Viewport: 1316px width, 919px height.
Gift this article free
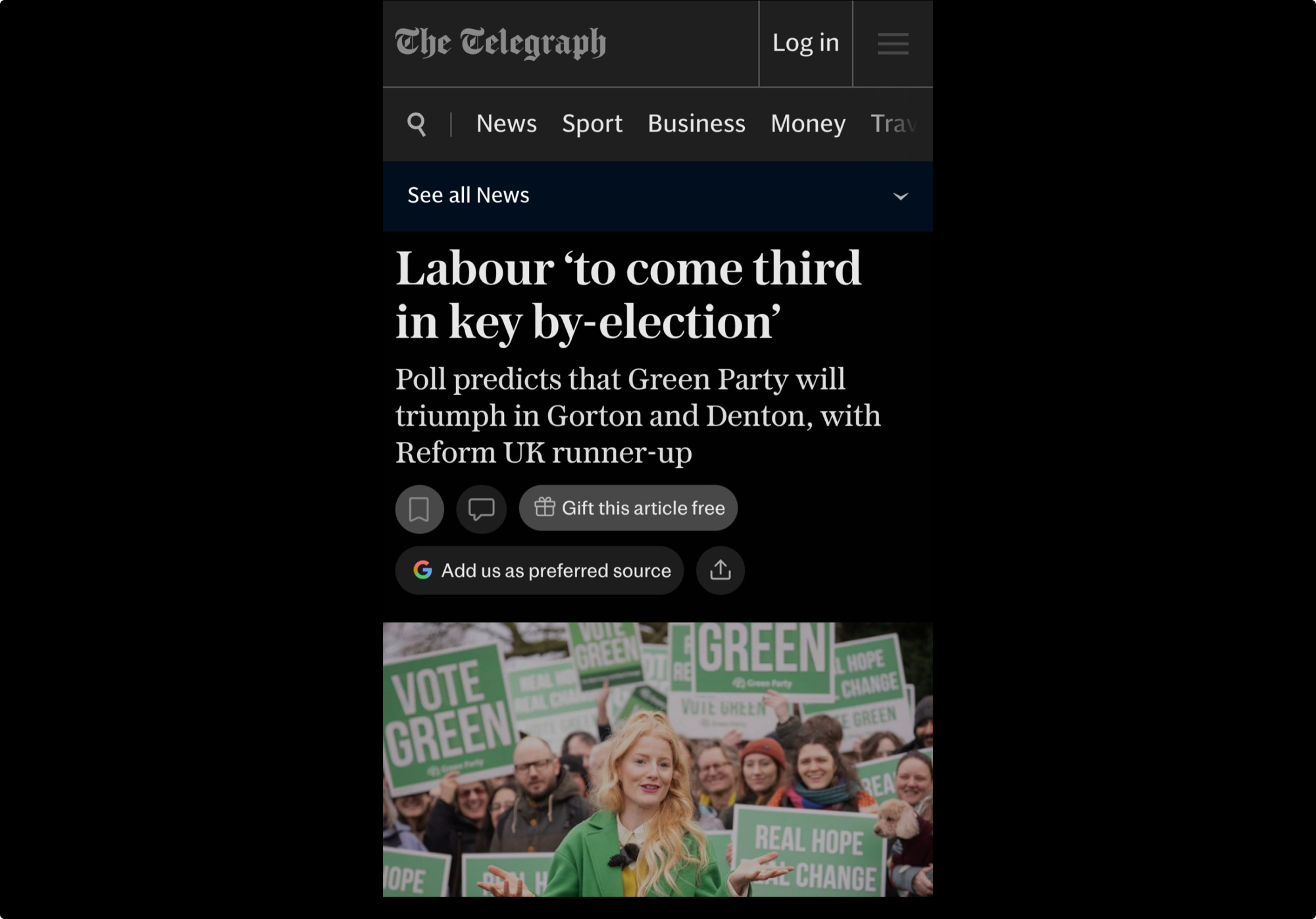(628, 508)
